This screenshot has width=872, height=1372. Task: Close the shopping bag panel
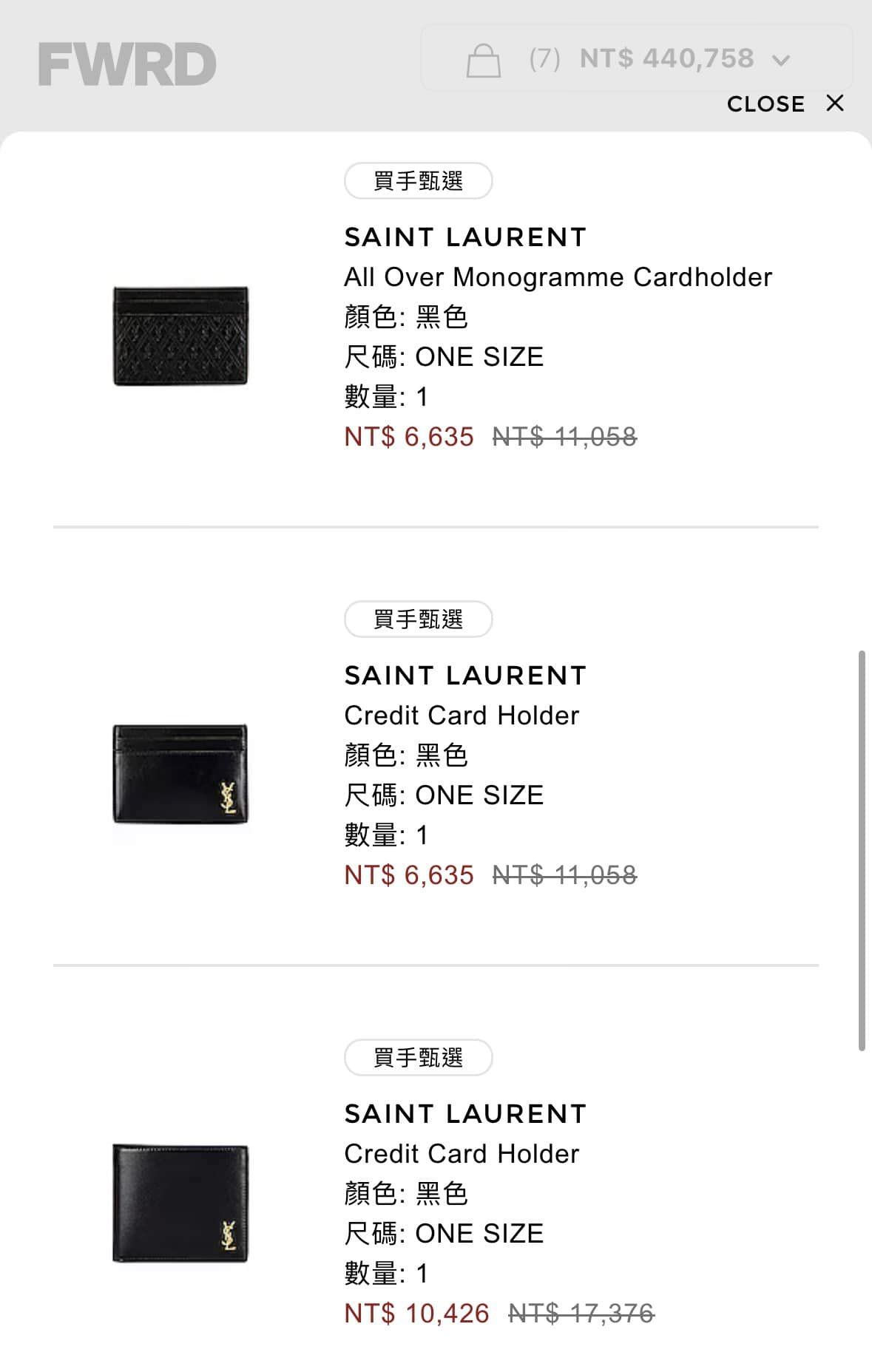(785, 103)
